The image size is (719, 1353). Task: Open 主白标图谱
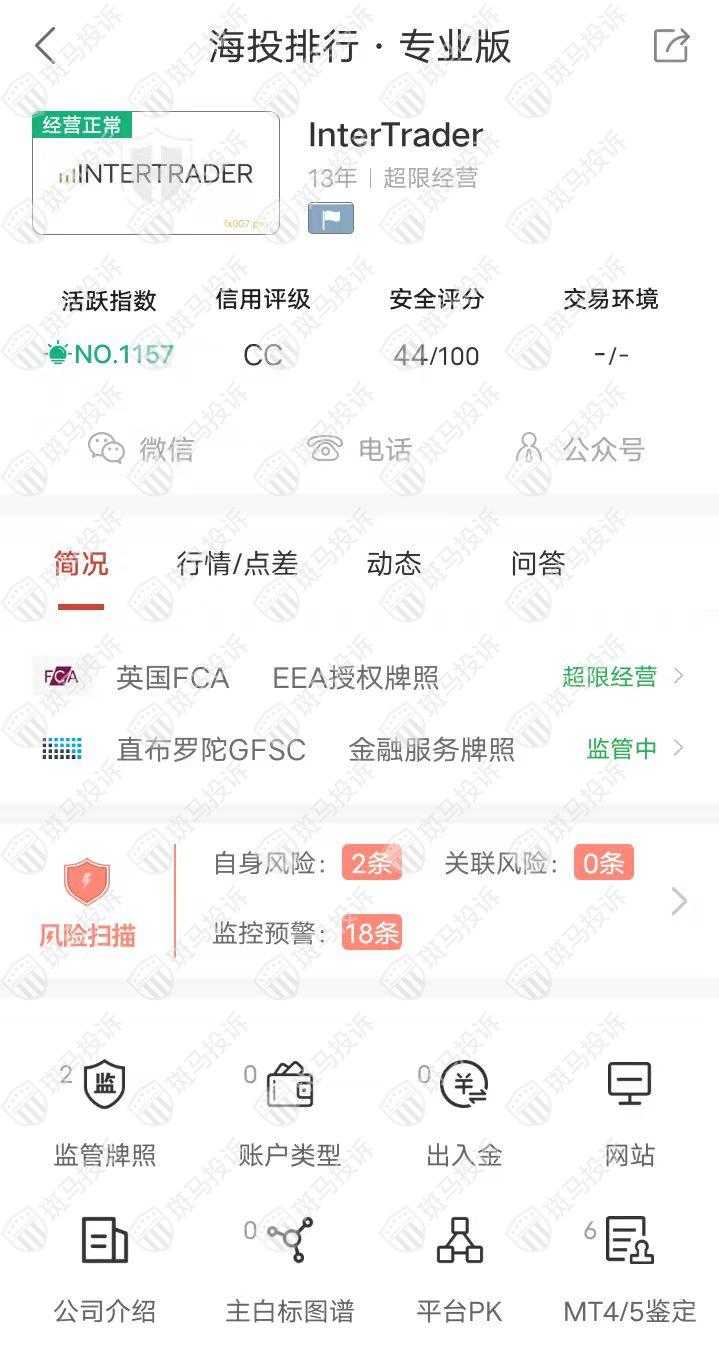click(x=290, y=1268)
